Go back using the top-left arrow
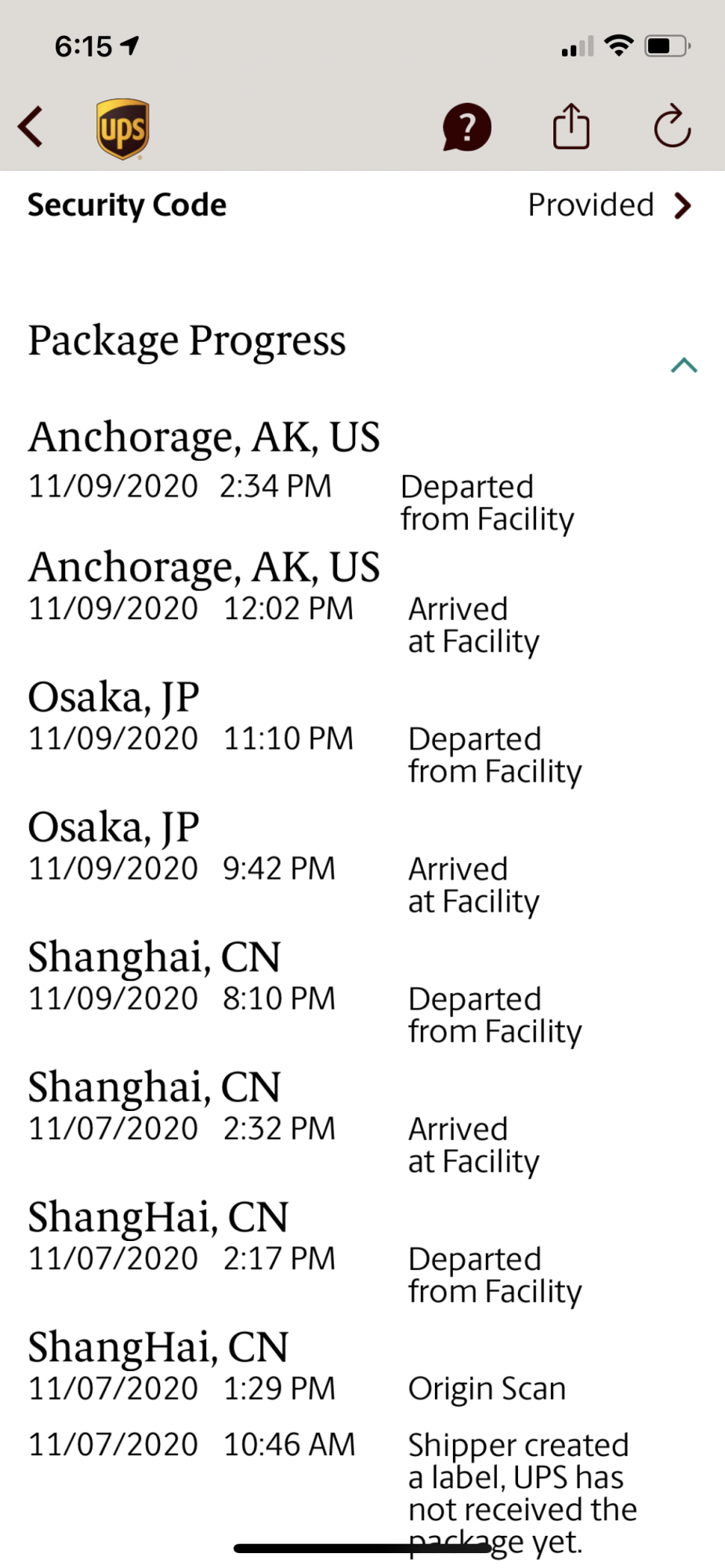Image resolution: width=725 pixels, height=1568 pixels. (x=31, y=127)
